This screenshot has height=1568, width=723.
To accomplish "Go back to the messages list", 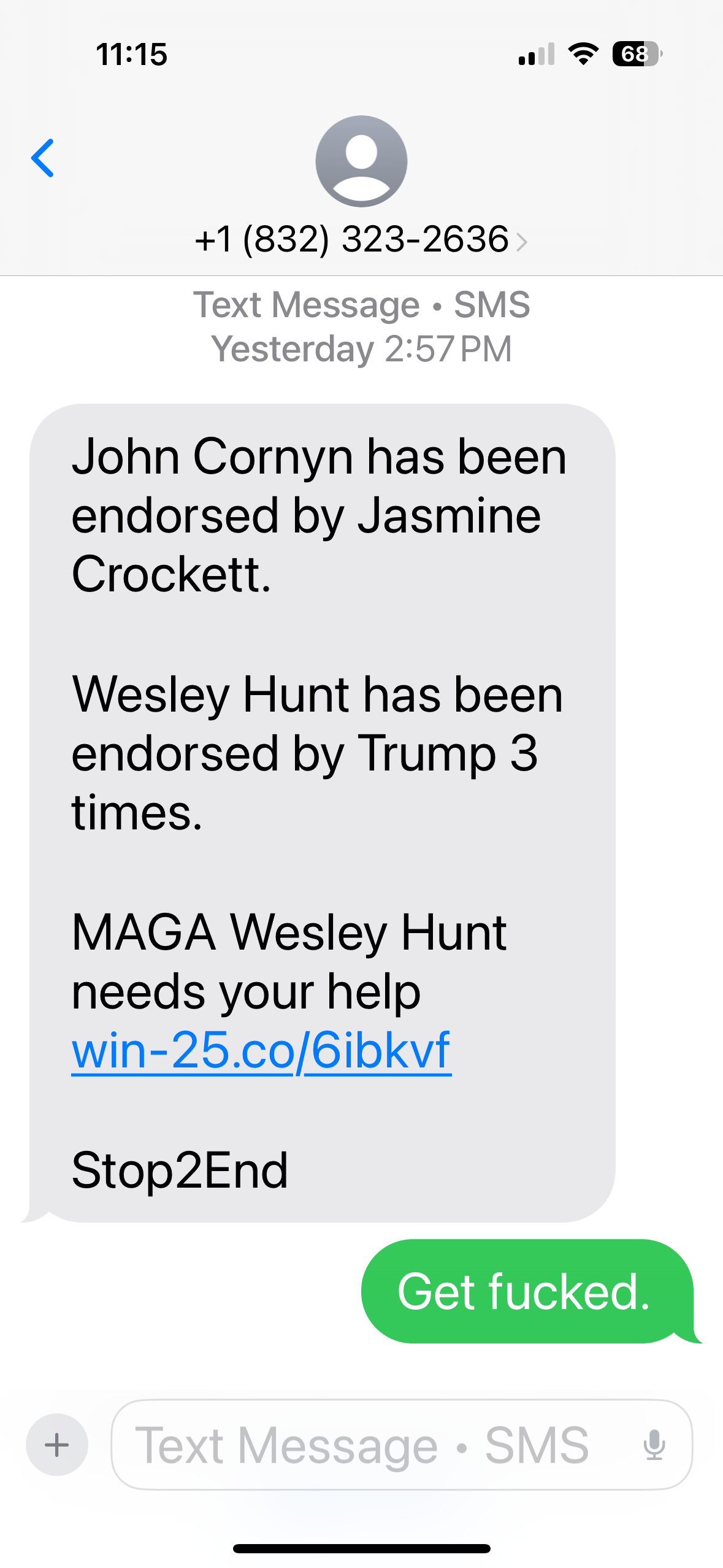I will click(43, 158).
